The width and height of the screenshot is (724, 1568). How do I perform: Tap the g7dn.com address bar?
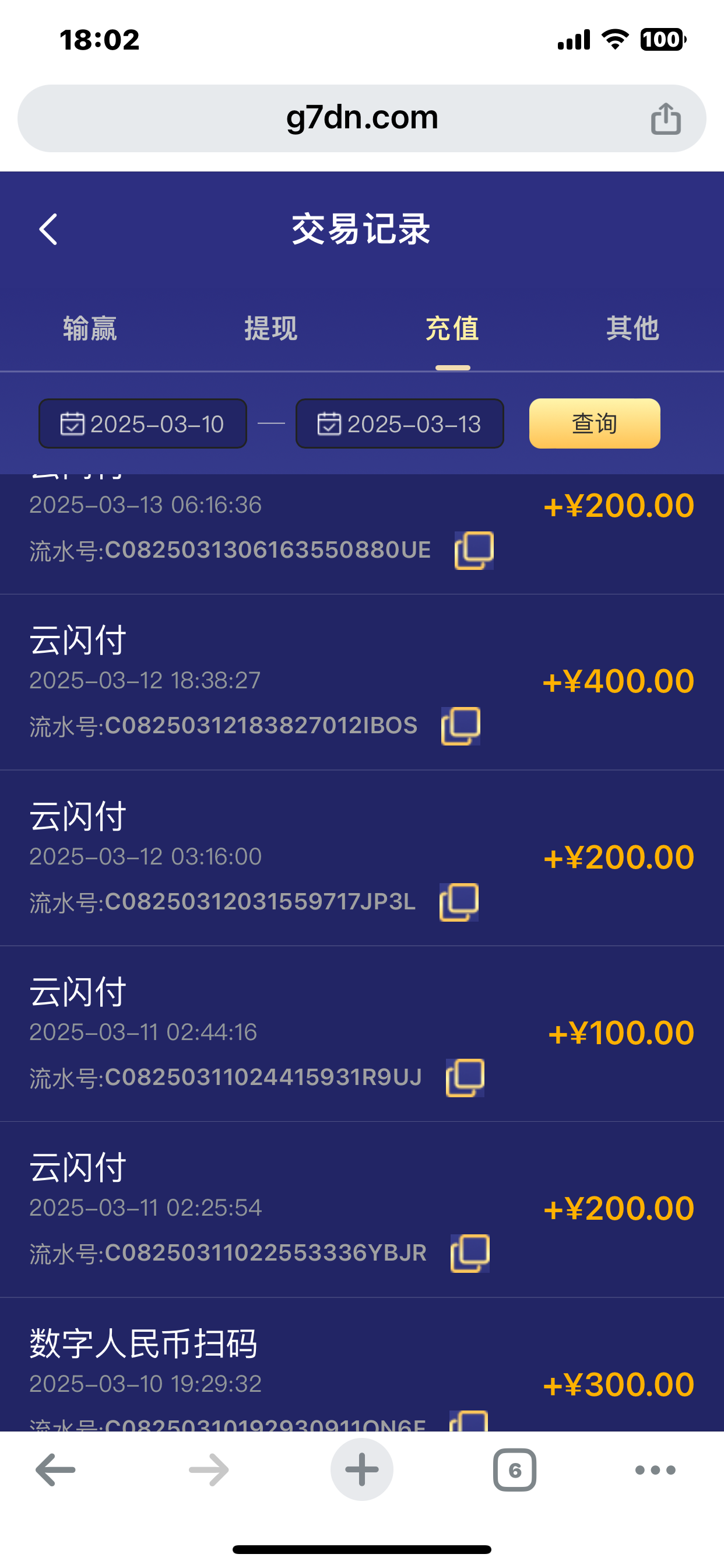click(361, 118)
